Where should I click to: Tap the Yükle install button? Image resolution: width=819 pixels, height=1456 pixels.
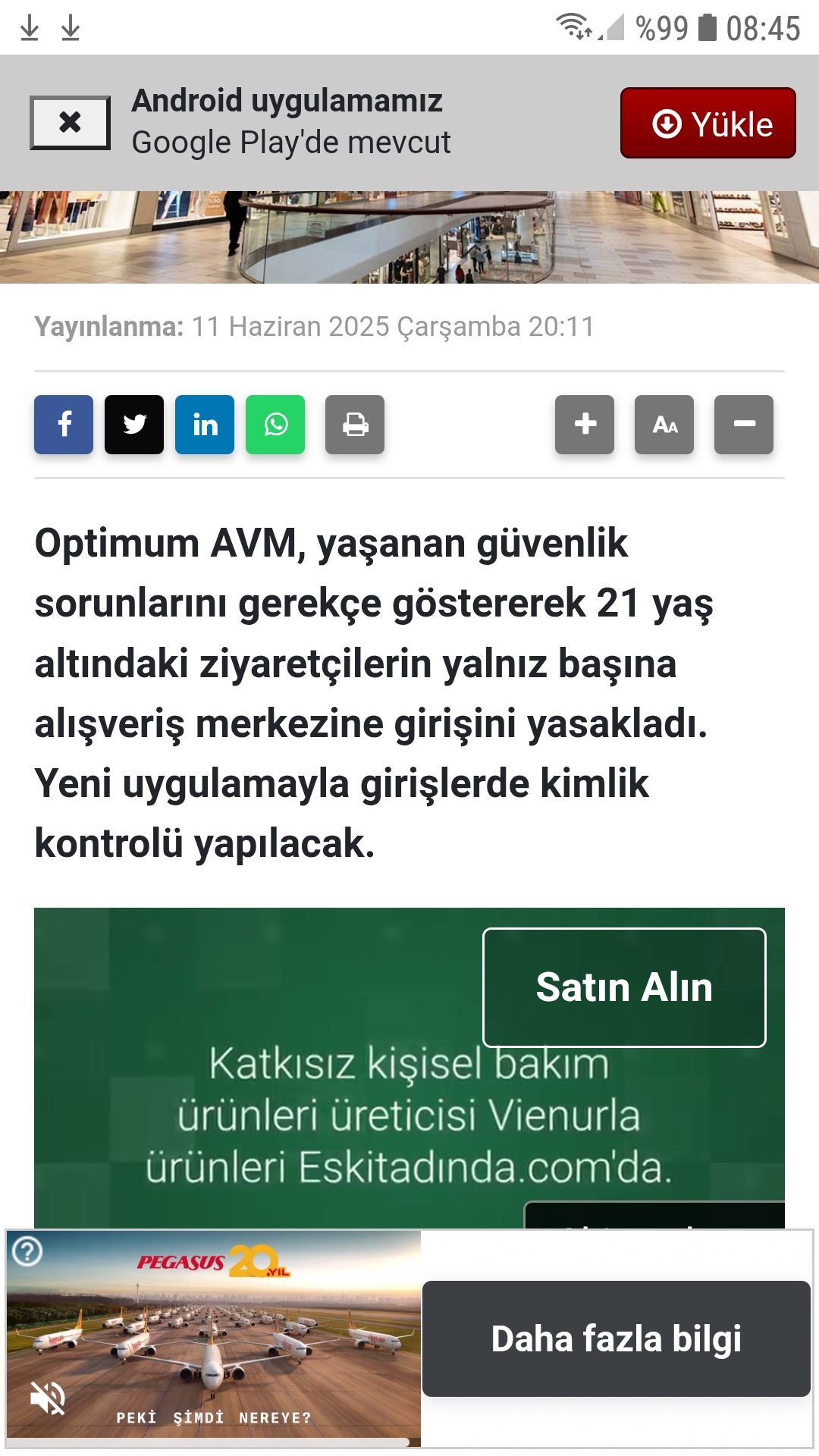pos(708,123)
